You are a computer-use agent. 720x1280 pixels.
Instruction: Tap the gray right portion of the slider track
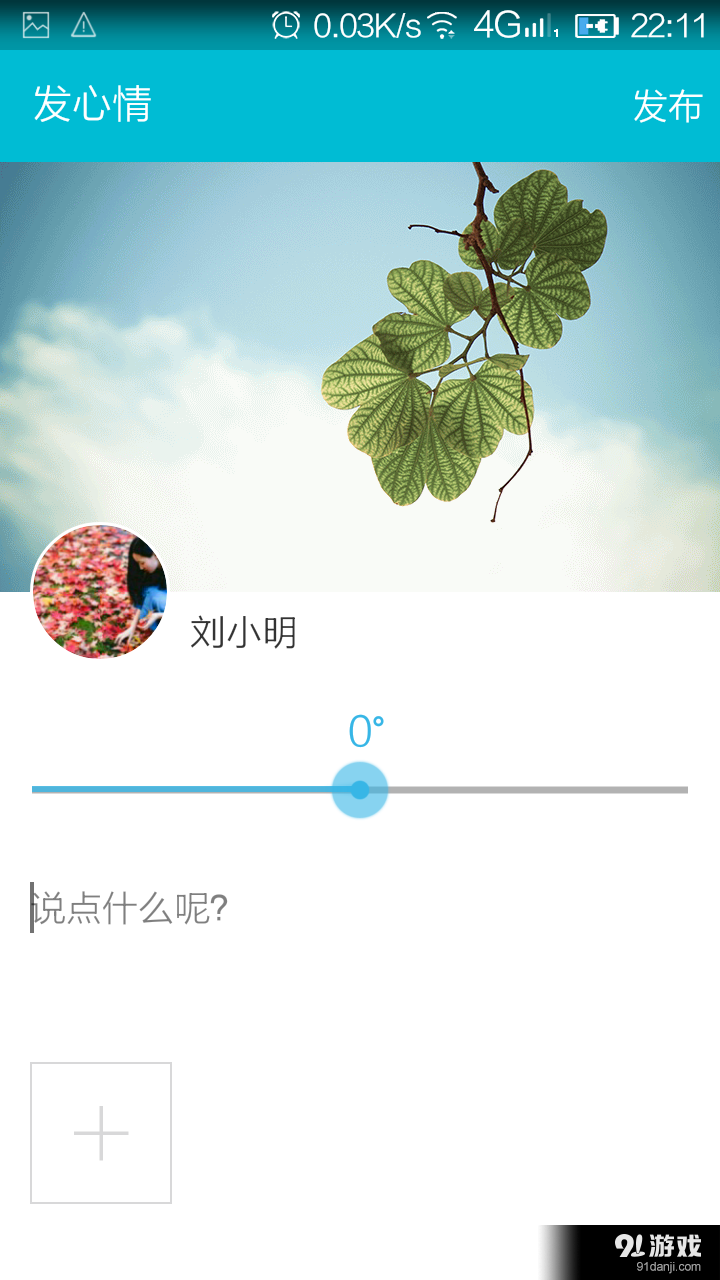(540, 789)
